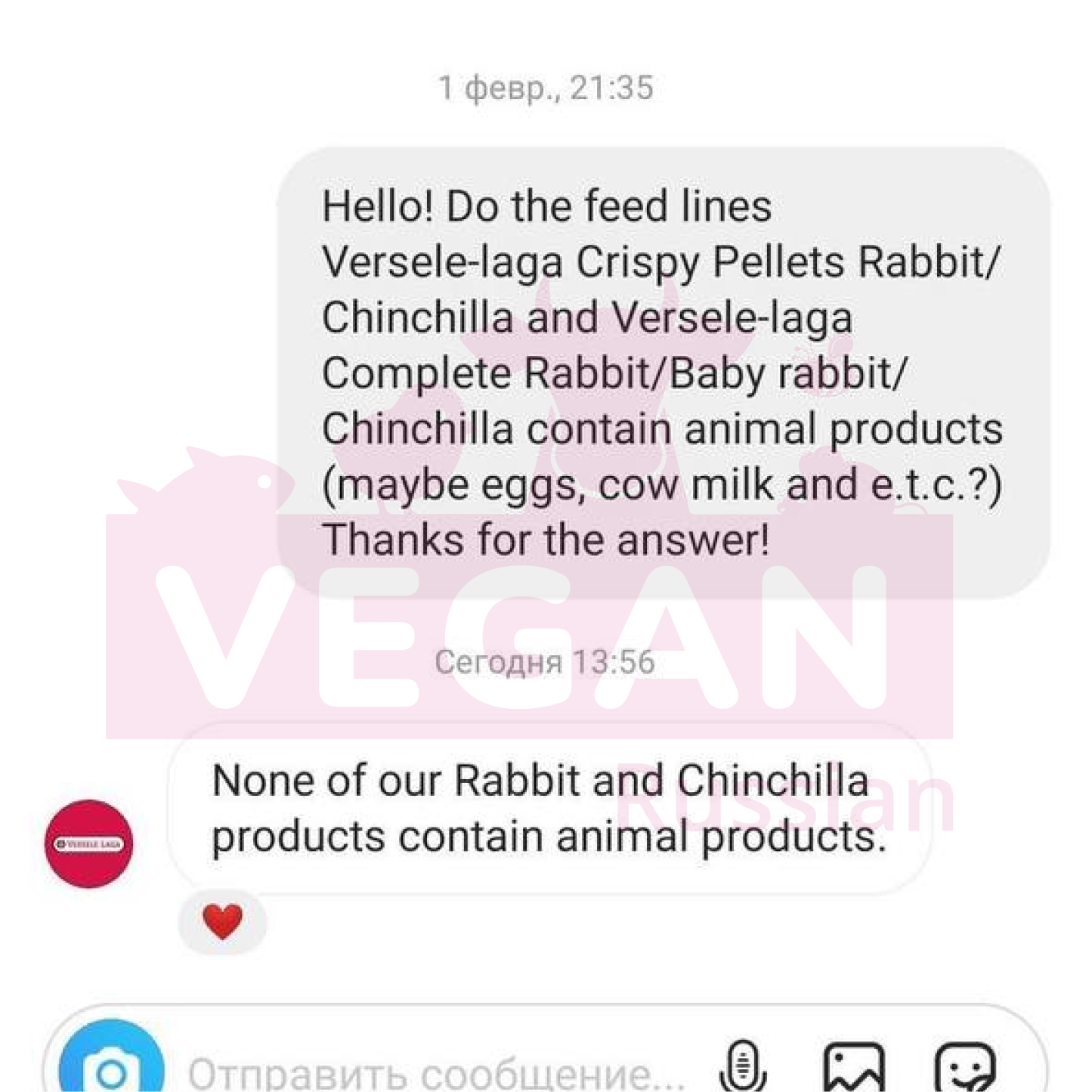Tap the heart reaction under the reply
This screenshot has width=1092, height=1092.
[222, 922]
